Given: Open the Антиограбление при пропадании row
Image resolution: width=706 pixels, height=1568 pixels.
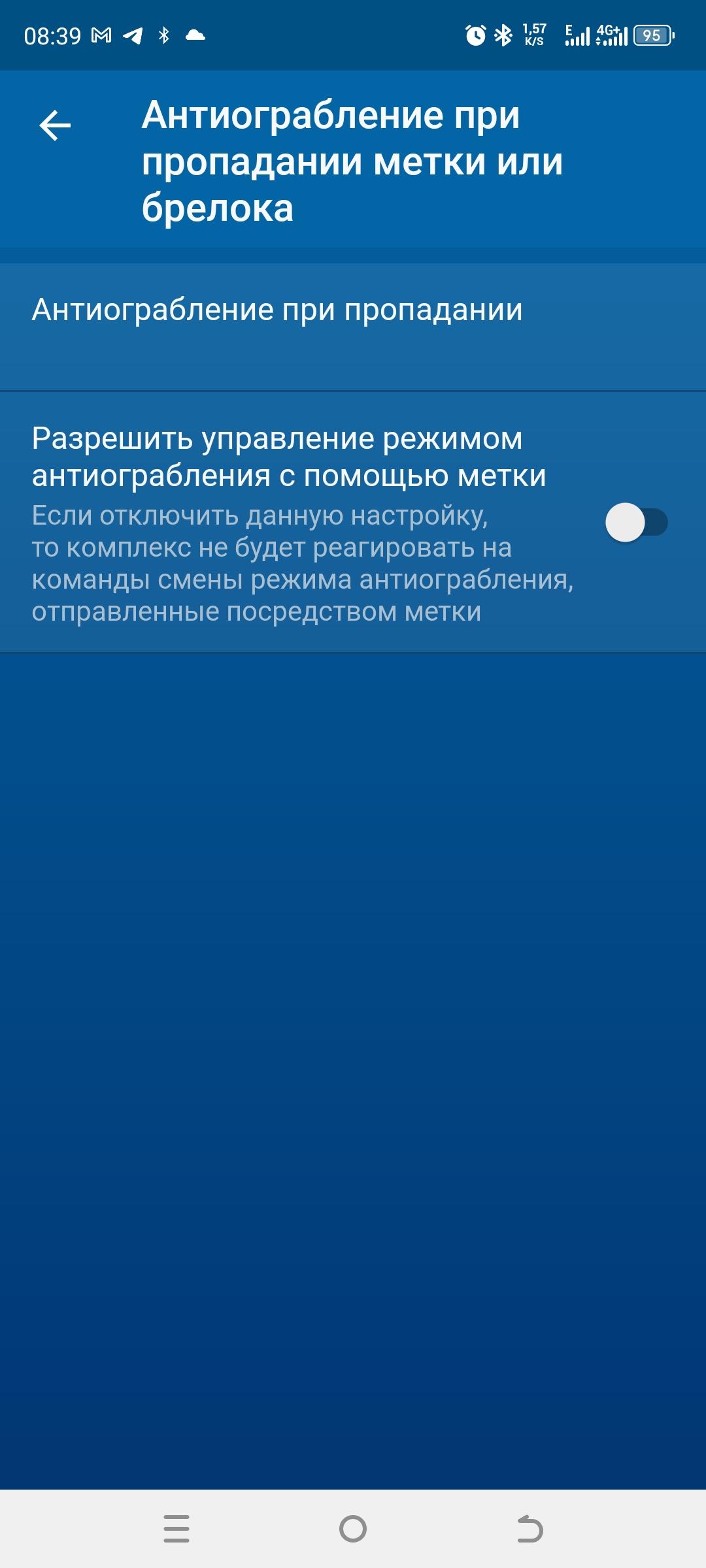Looking at the screenshot, I should point(353,327).
